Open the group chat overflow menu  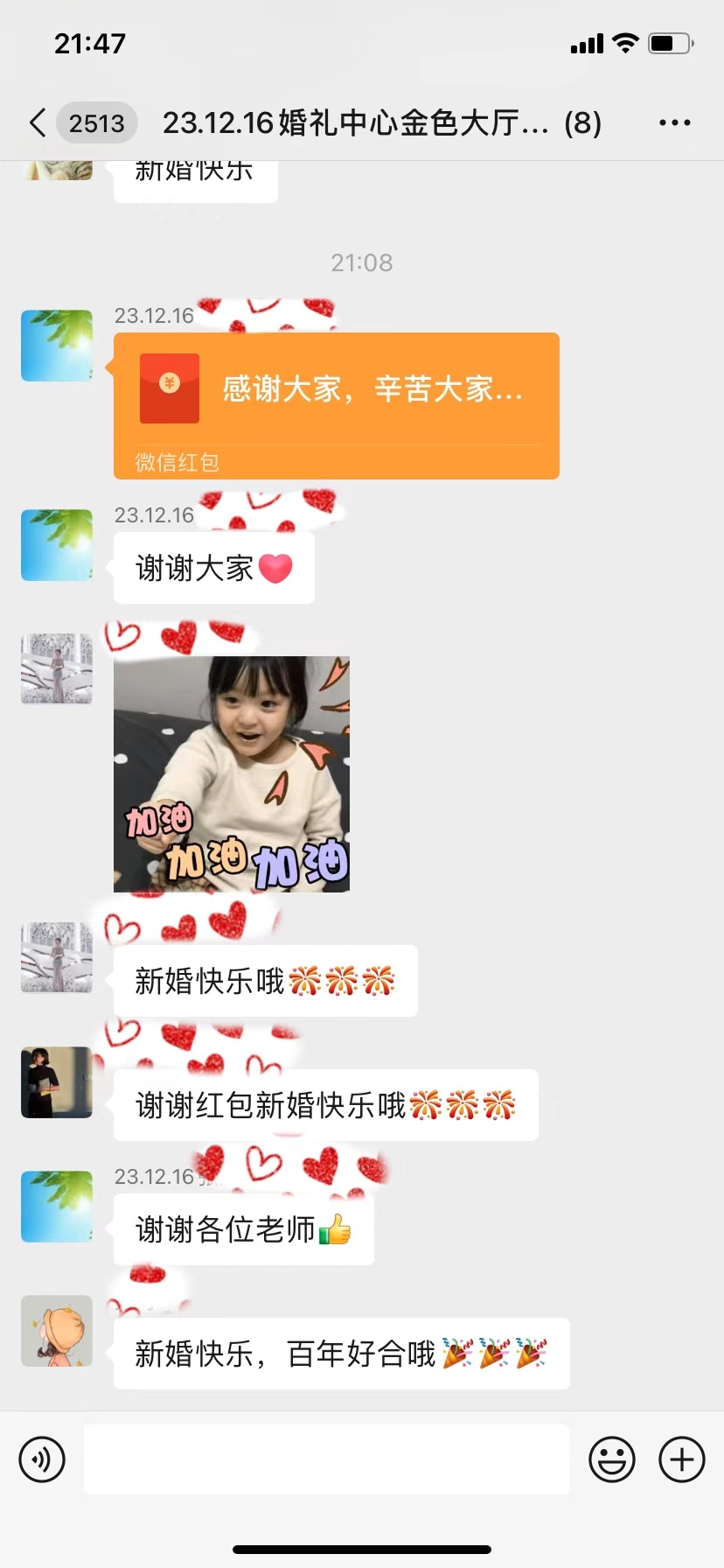pyautogui.click(x=674, y=123)
